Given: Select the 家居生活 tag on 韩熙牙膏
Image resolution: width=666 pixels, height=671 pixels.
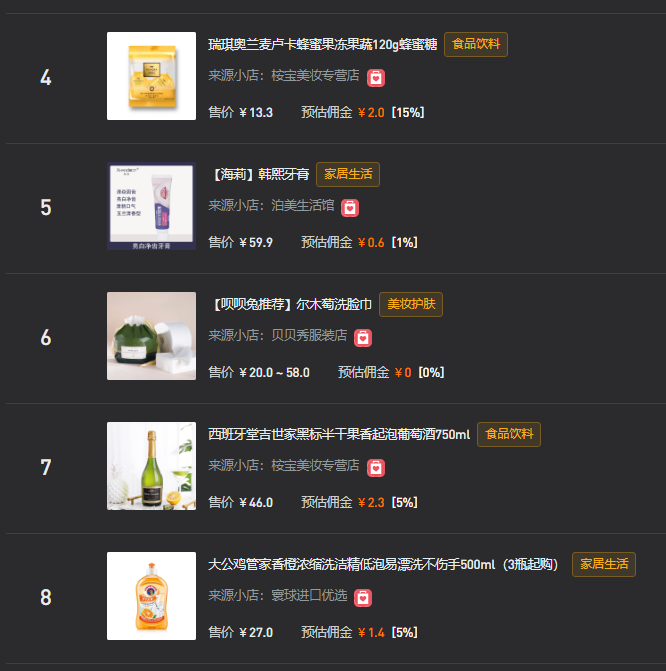Looking at the screenshot, I should (347, 174).
